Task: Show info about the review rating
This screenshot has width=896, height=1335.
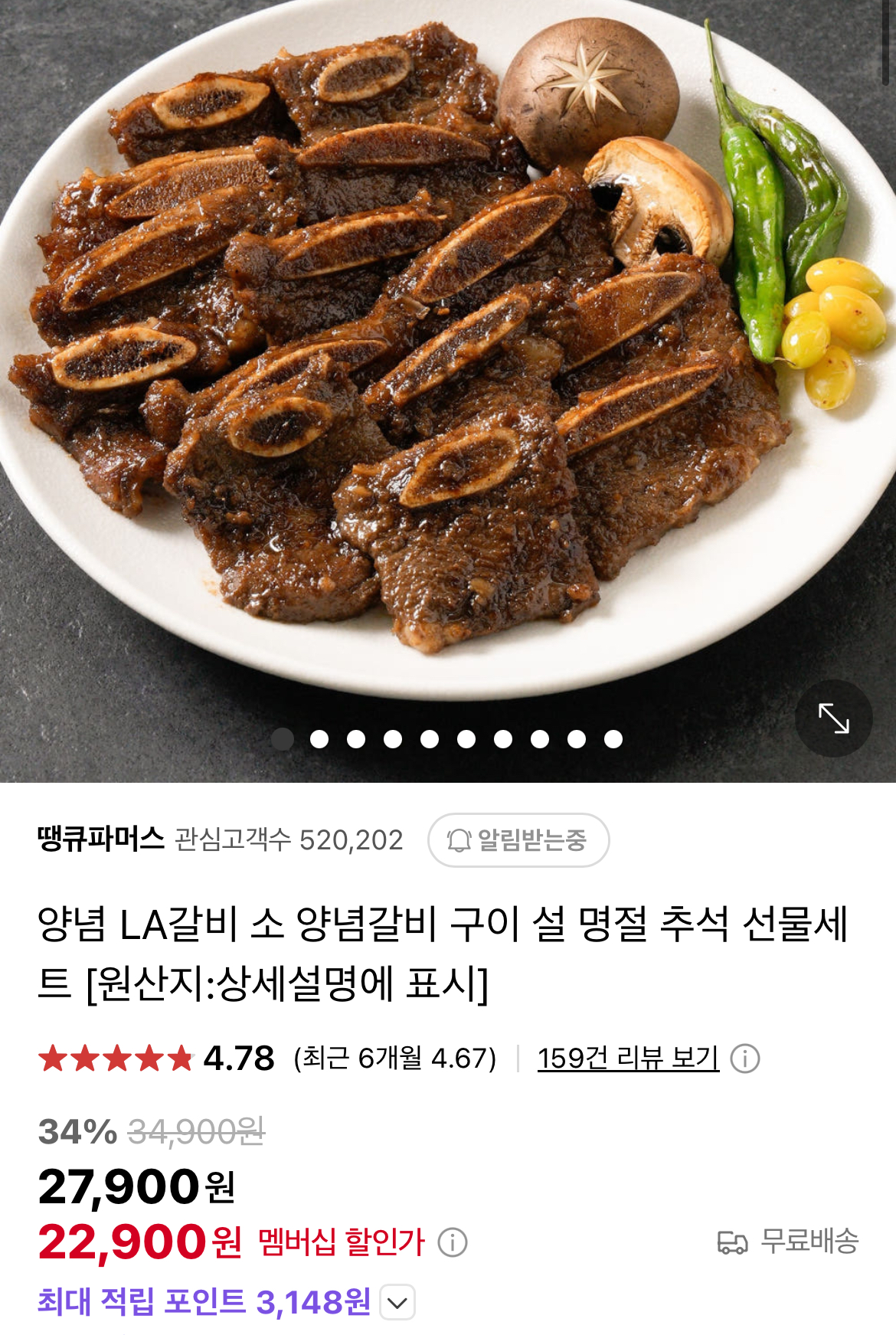Action: (744, 1059)
